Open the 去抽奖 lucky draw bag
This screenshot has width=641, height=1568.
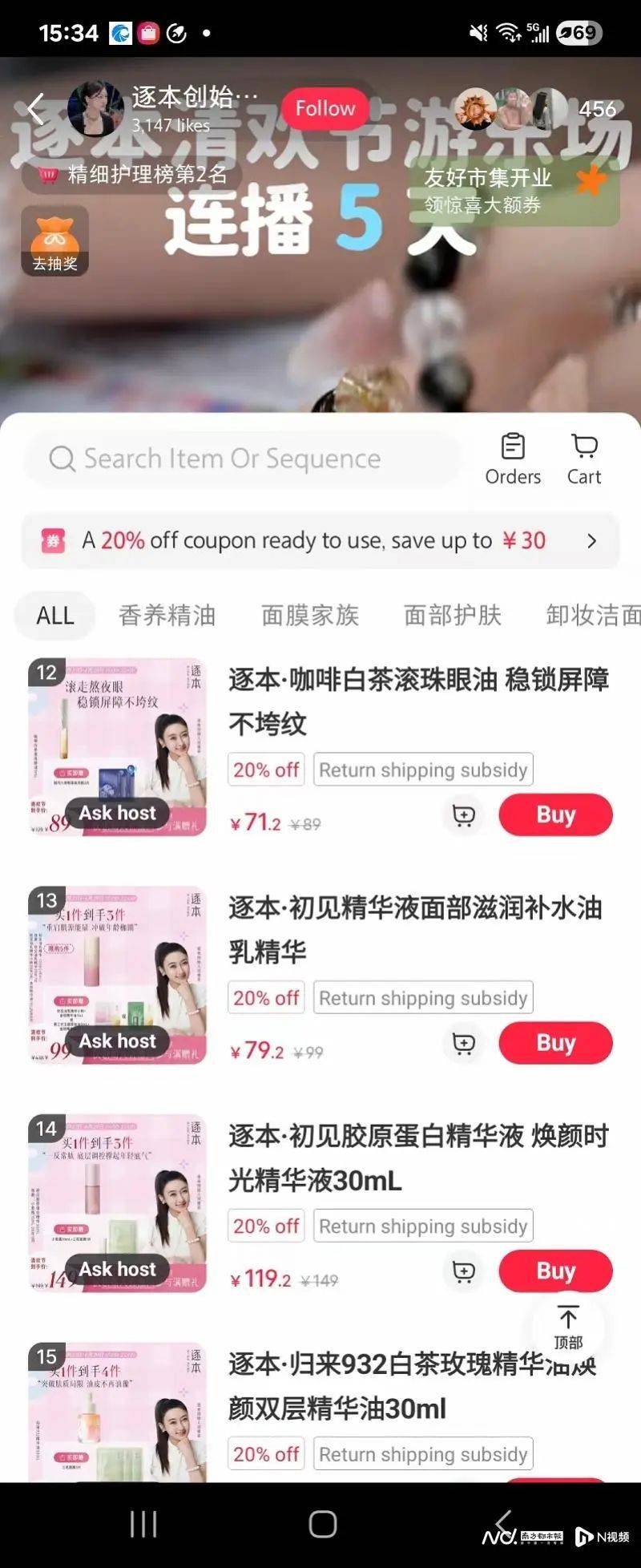pos(54,240)
